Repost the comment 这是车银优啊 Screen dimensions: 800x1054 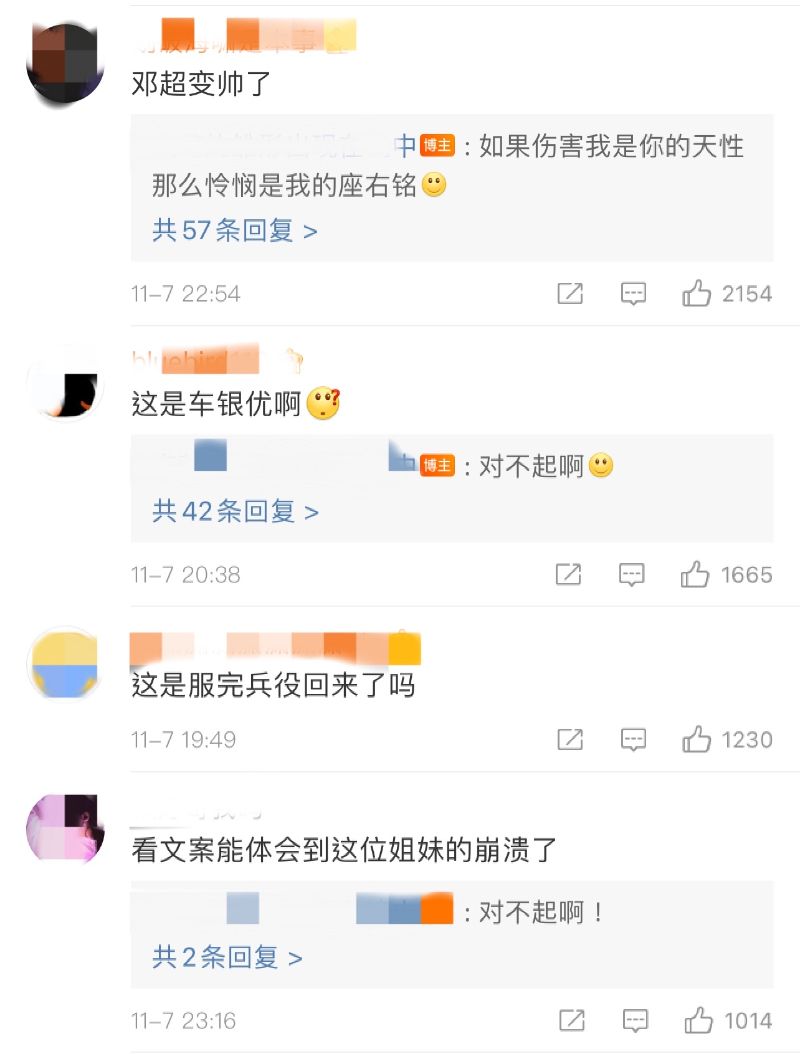[x=570, y=574]
